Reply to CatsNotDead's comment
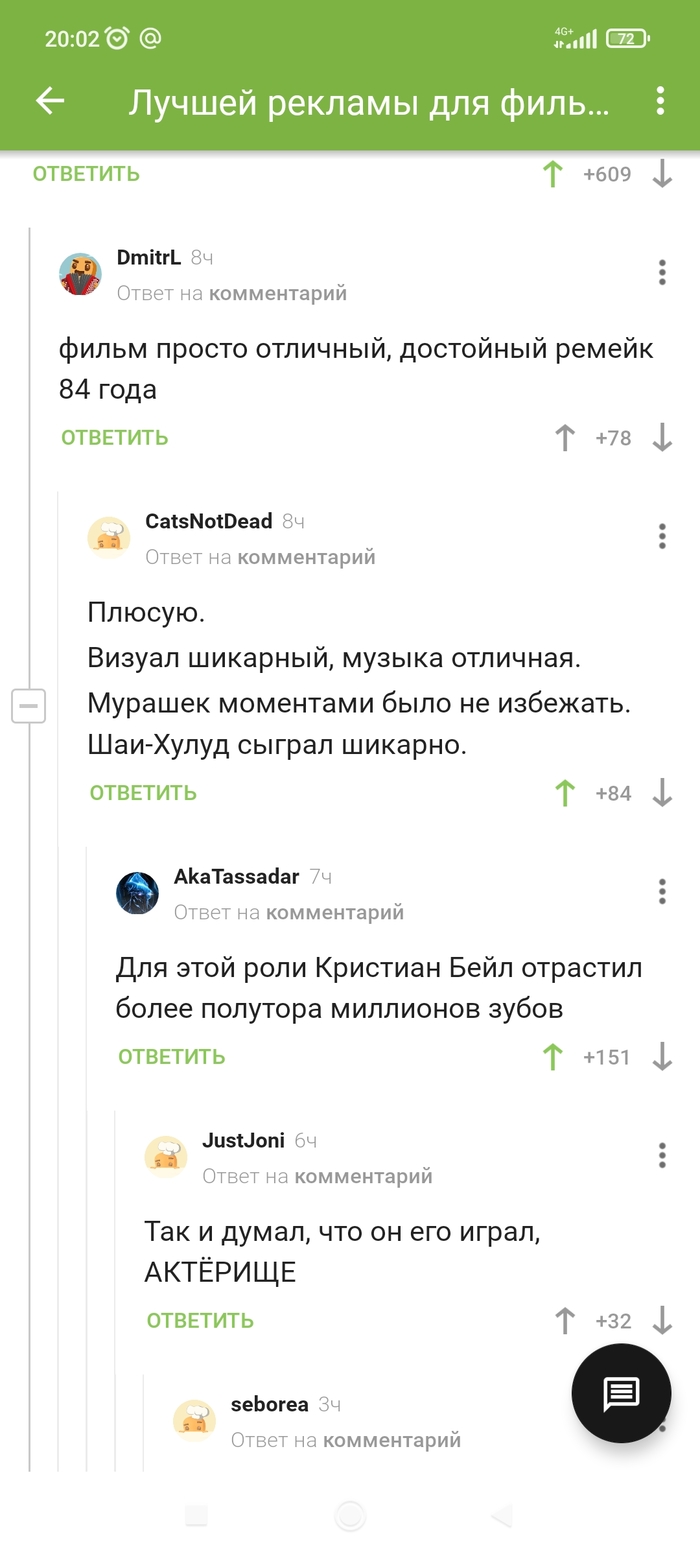700x1556 pixels. 143,792
